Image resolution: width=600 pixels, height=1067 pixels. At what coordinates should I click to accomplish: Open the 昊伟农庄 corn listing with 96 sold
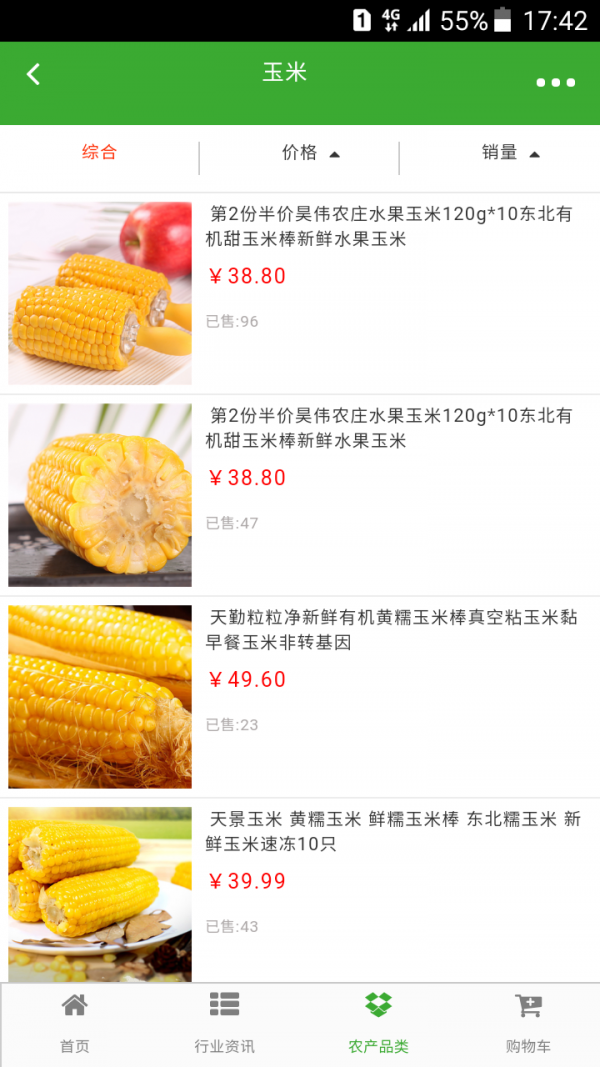[x=300, y=293]
